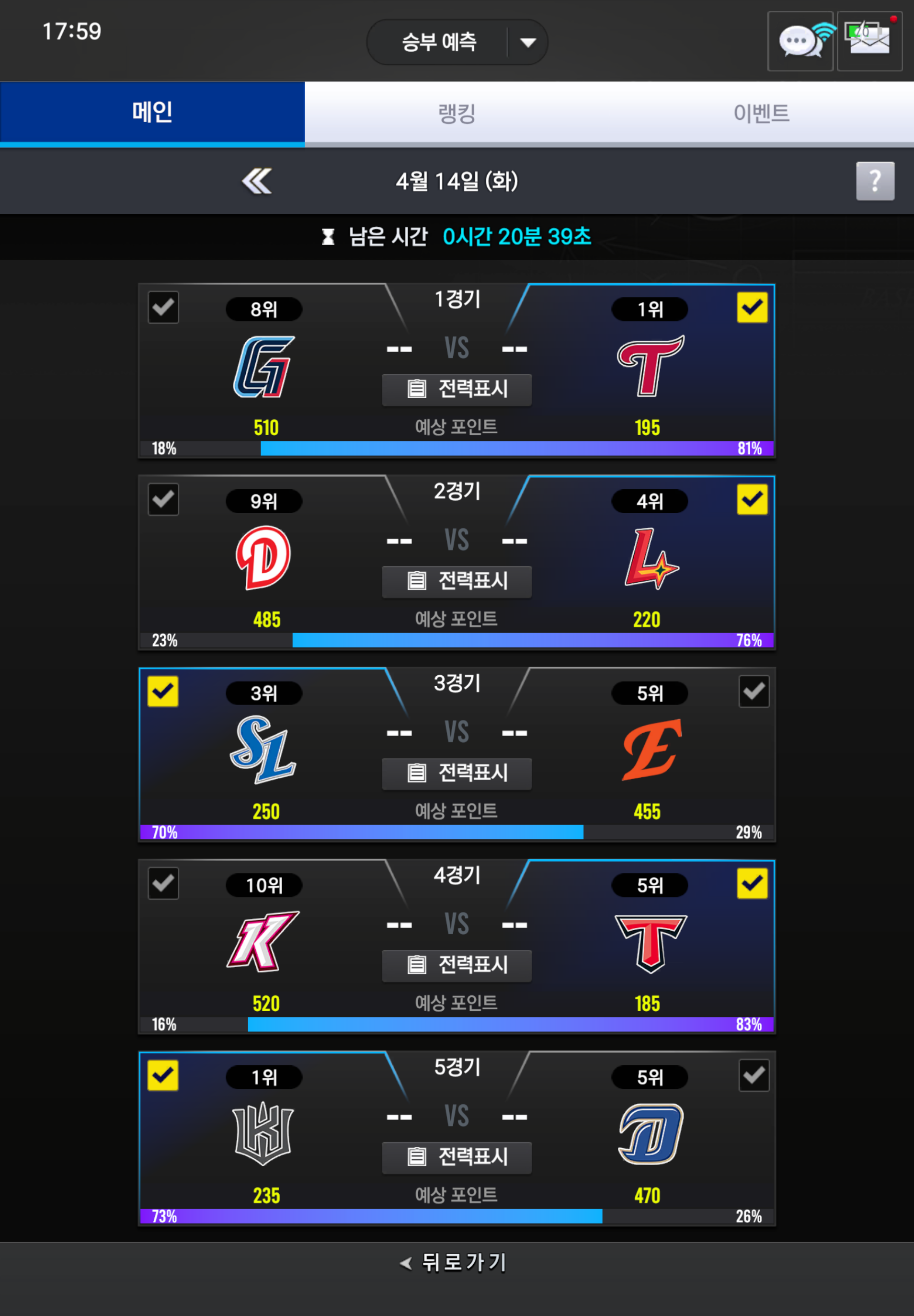Image resolution: width=914 pixels, height=1316 pixels.
Task: Open the question mark help button
Action: [x=875, y=181]
